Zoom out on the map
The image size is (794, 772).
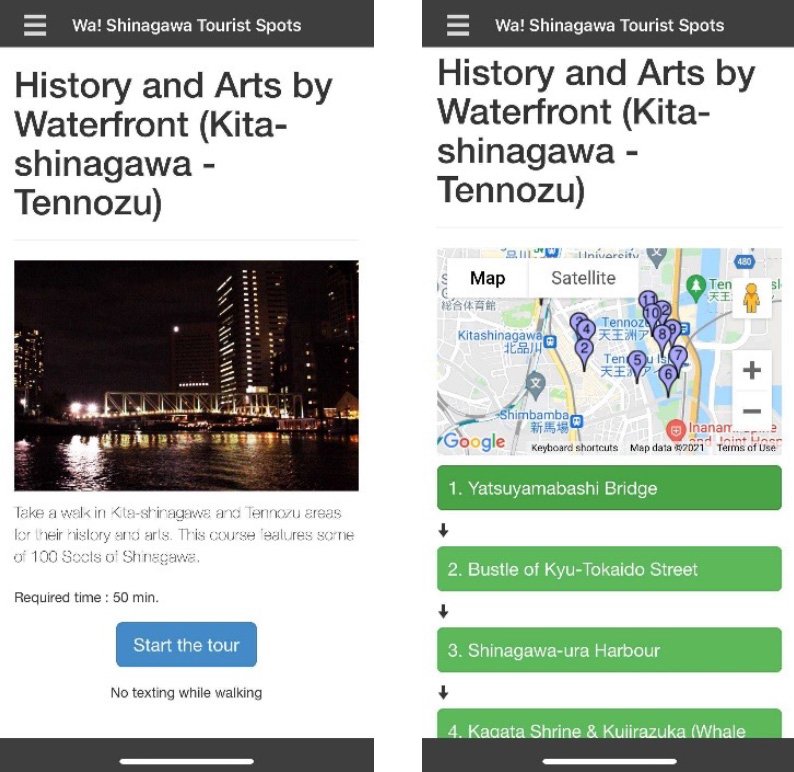coord(751,411)
